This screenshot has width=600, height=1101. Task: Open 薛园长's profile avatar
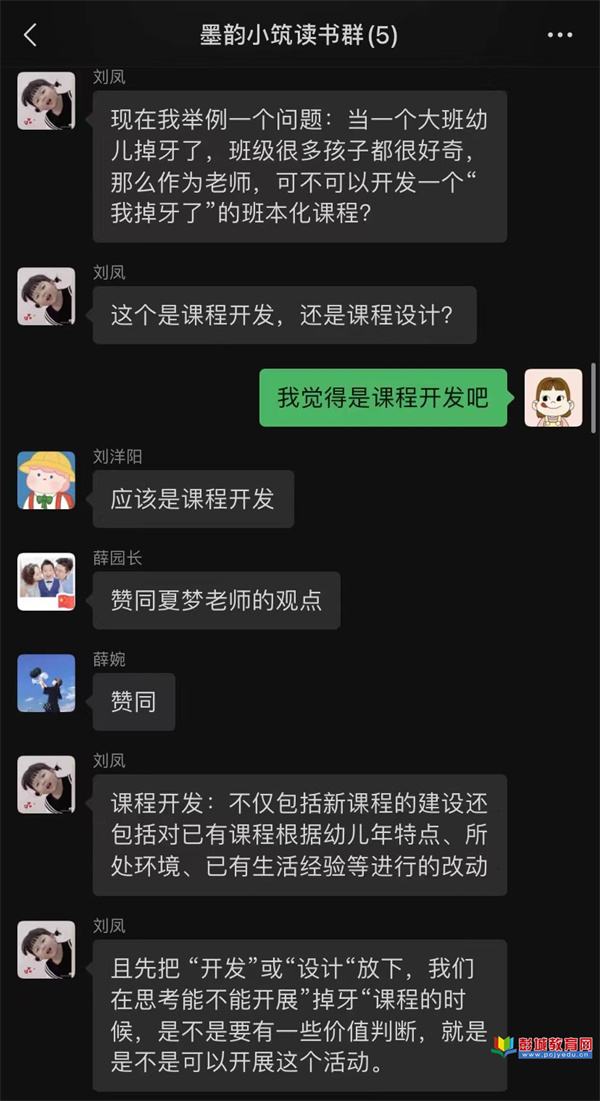click(46, 582)
